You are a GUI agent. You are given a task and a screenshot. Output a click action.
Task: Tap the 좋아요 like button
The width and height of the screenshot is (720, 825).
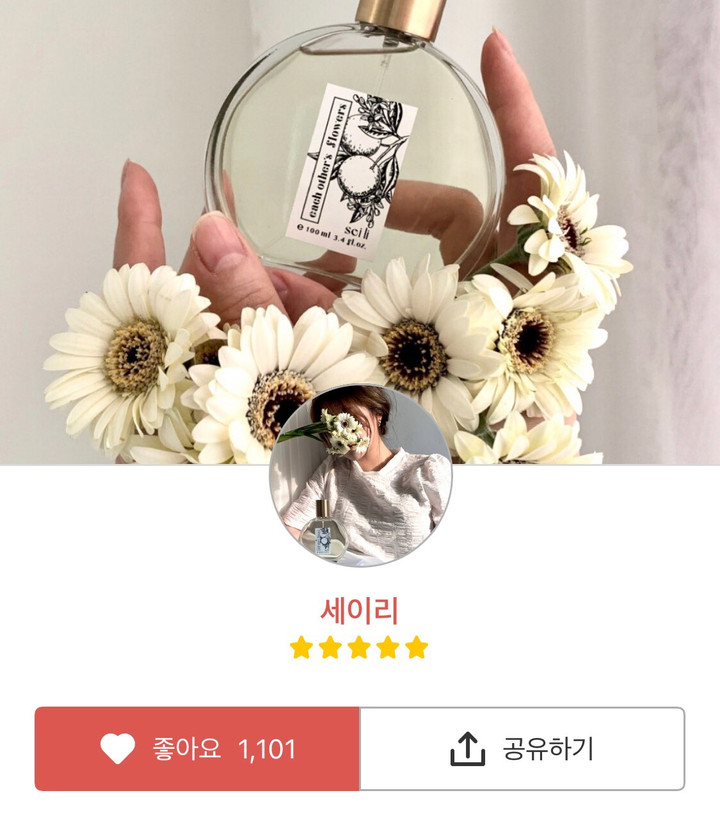[x=197, y=749]
